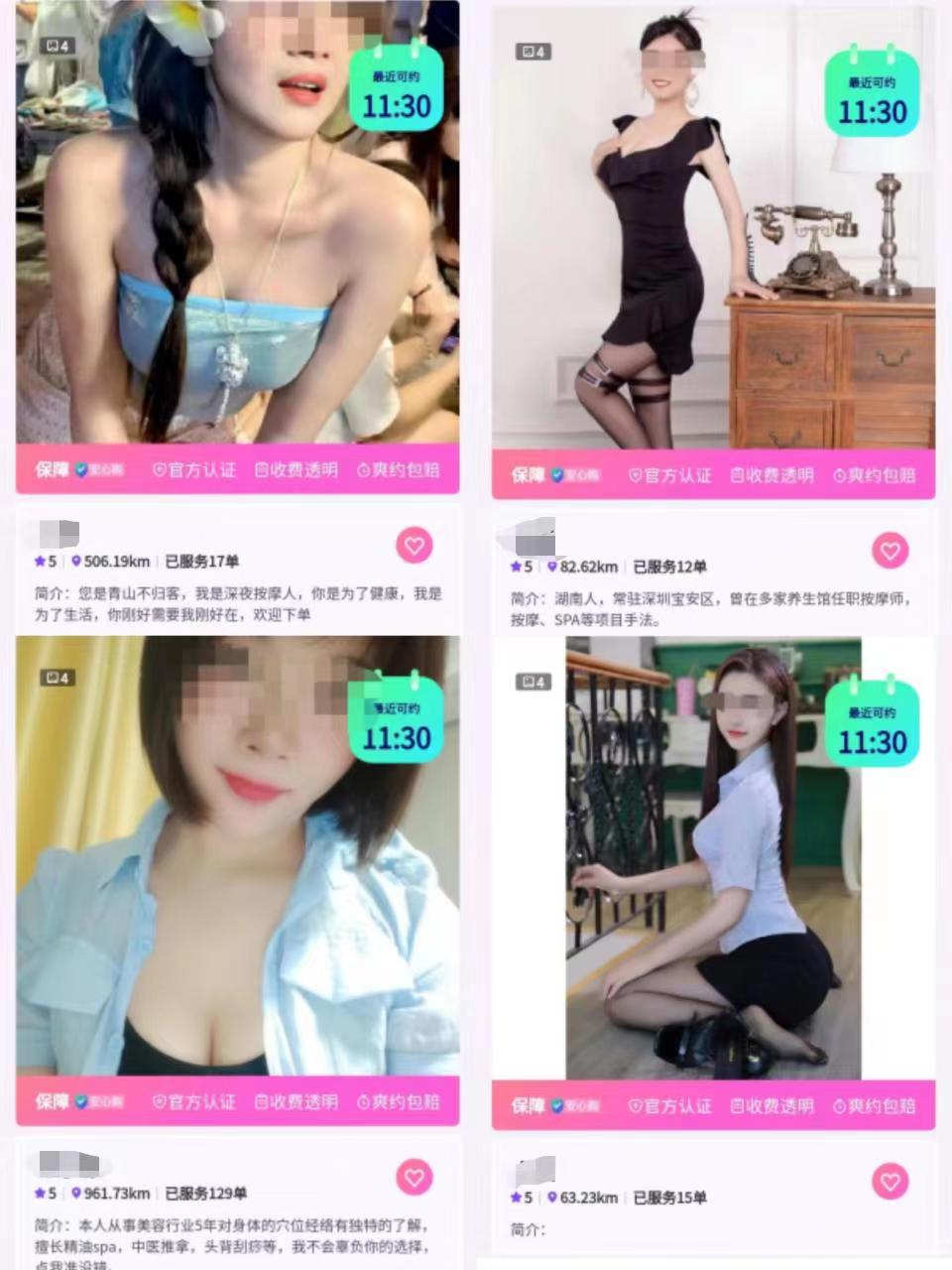952x1270 pixels.
Task: Select the location pin next to 82.62km
Action: [x=551, y=567]
